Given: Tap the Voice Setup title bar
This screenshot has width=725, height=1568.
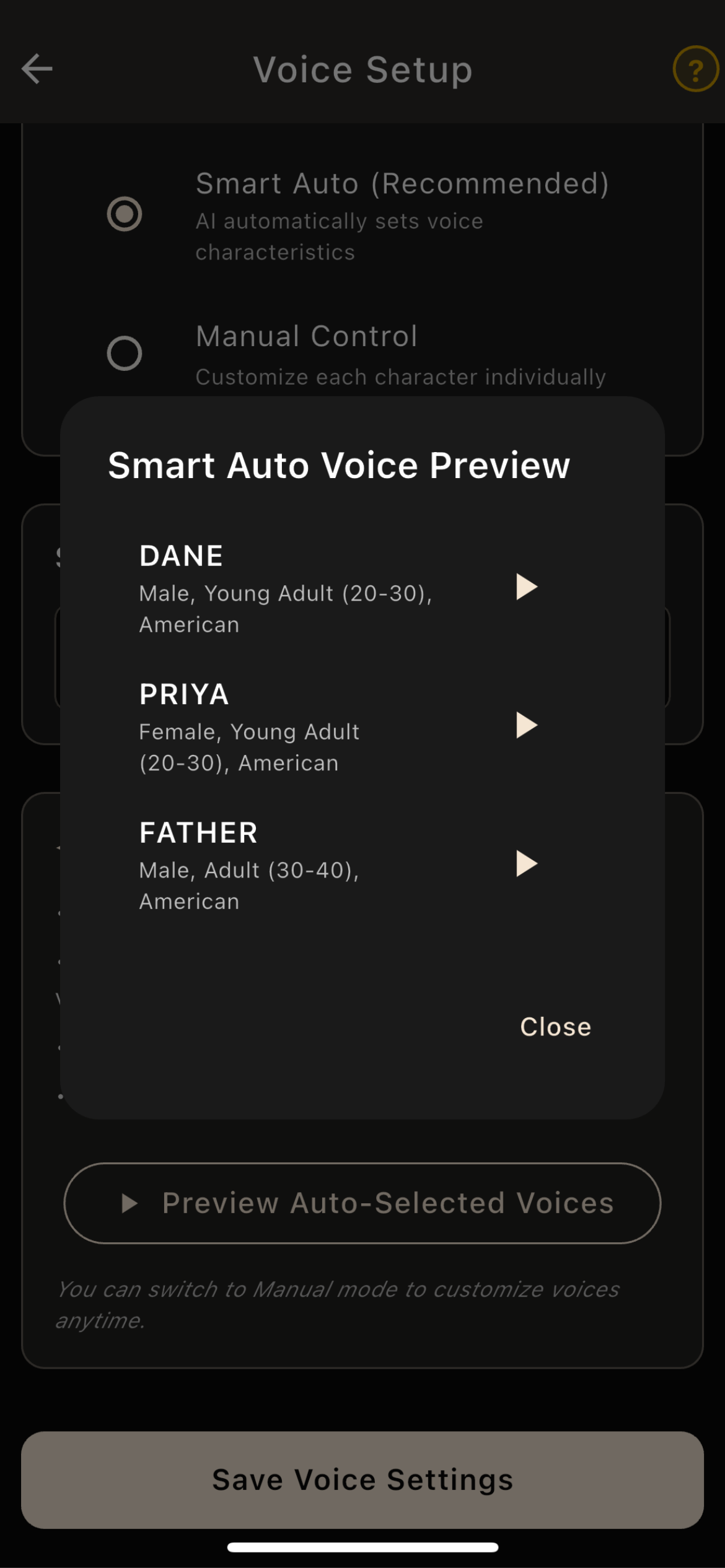Looking at the screenshot, I should pyautogui.click(x=362, y=69).
